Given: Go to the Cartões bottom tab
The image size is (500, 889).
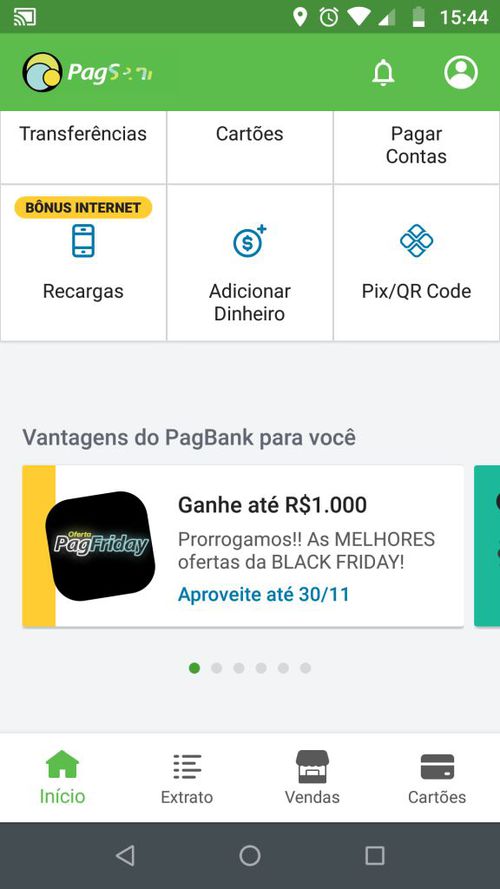Looking at the screenshot, I should coord(437,778).
